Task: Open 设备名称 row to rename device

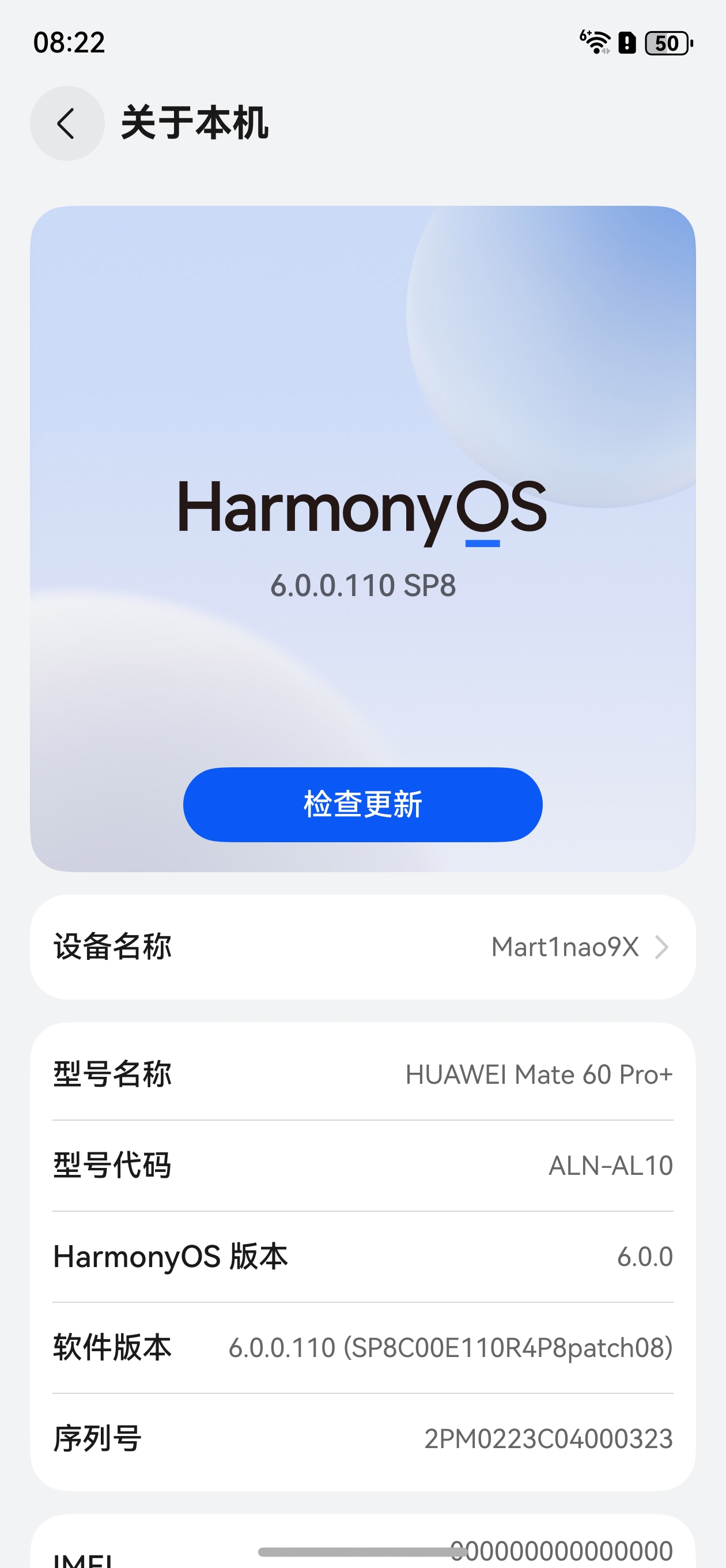Action: click(362, 947)
